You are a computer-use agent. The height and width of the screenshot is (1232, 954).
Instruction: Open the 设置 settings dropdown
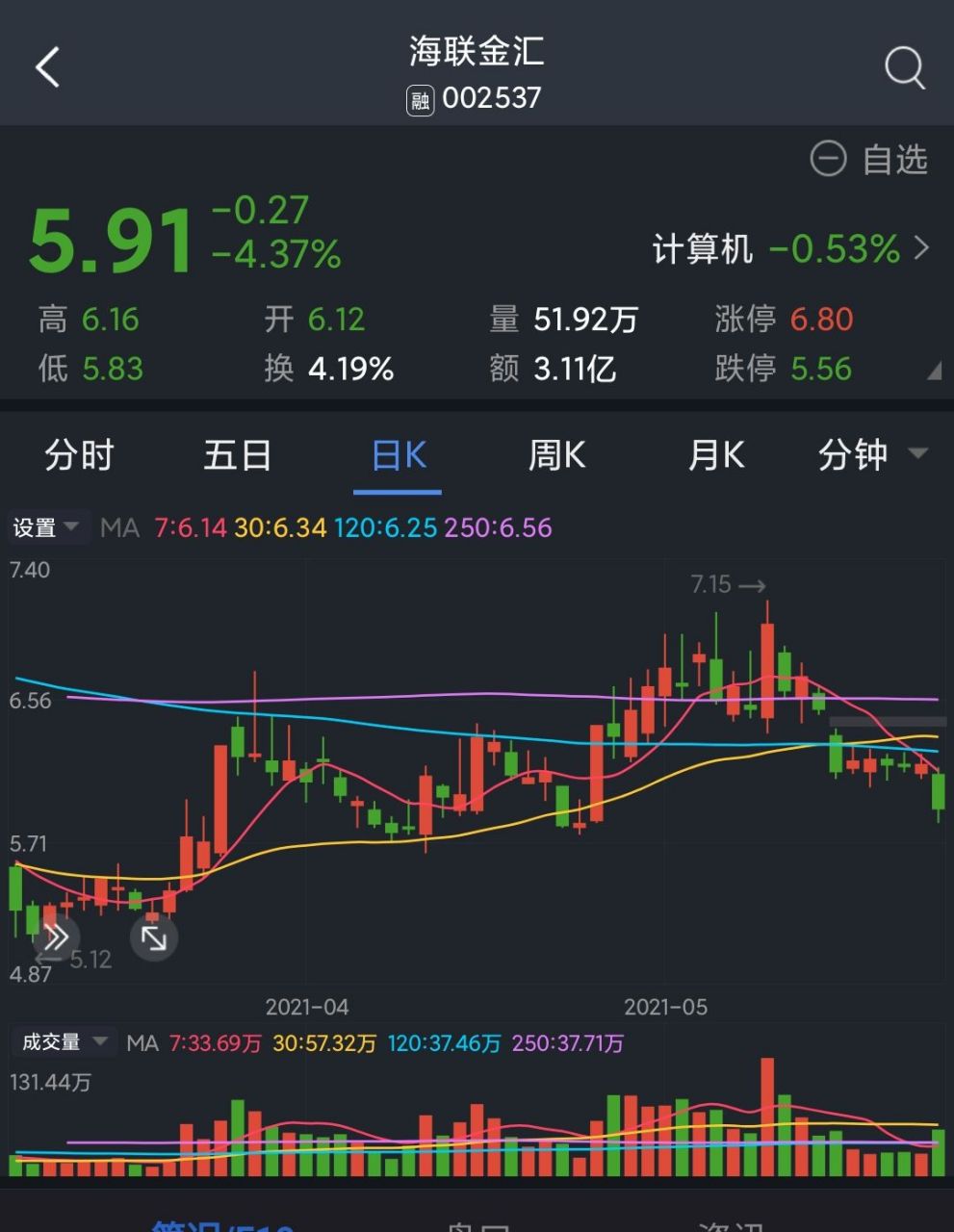(x=48, y=527)
